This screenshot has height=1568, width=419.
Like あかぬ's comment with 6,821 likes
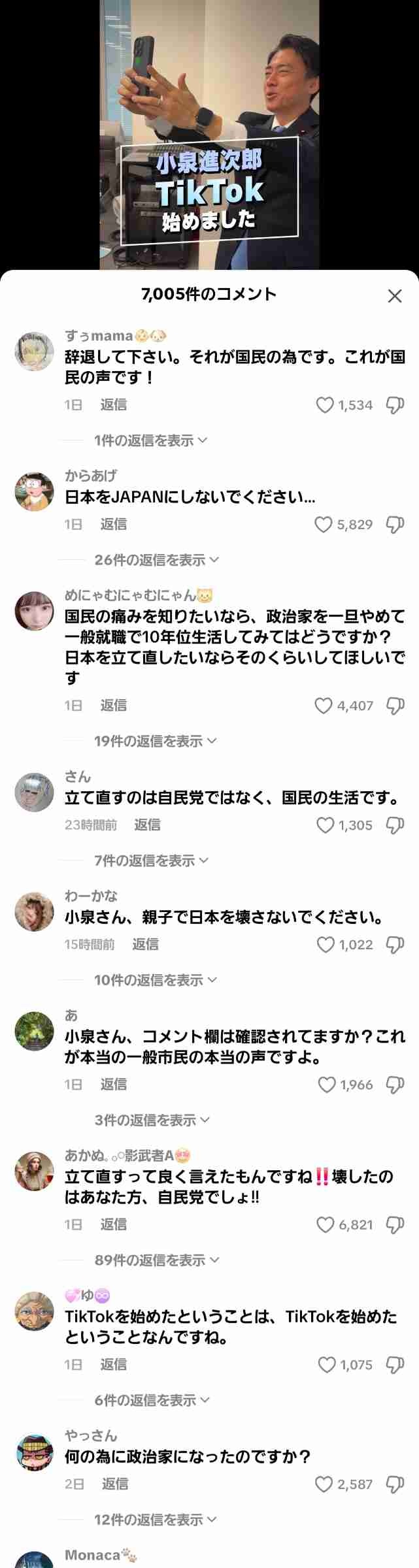coord(325,1224)
